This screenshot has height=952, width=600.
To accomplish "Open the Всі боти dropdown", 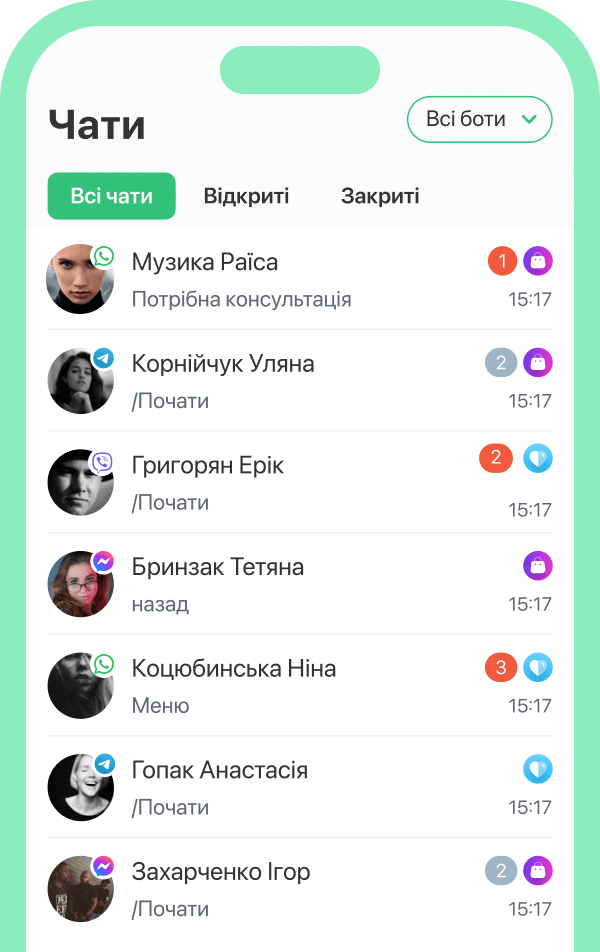I will 479,120.
